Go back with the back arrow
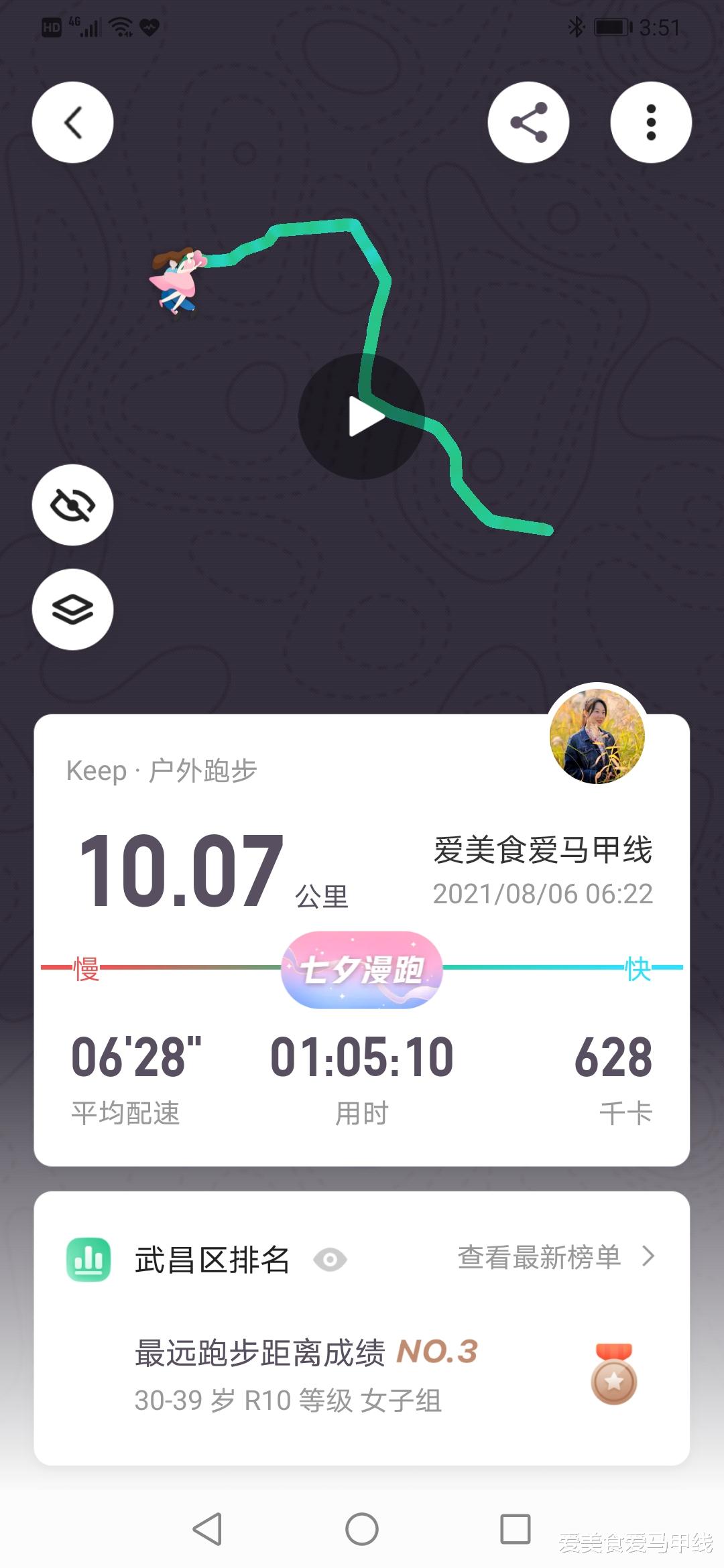 pyautogui.click(x=72, y=121)
